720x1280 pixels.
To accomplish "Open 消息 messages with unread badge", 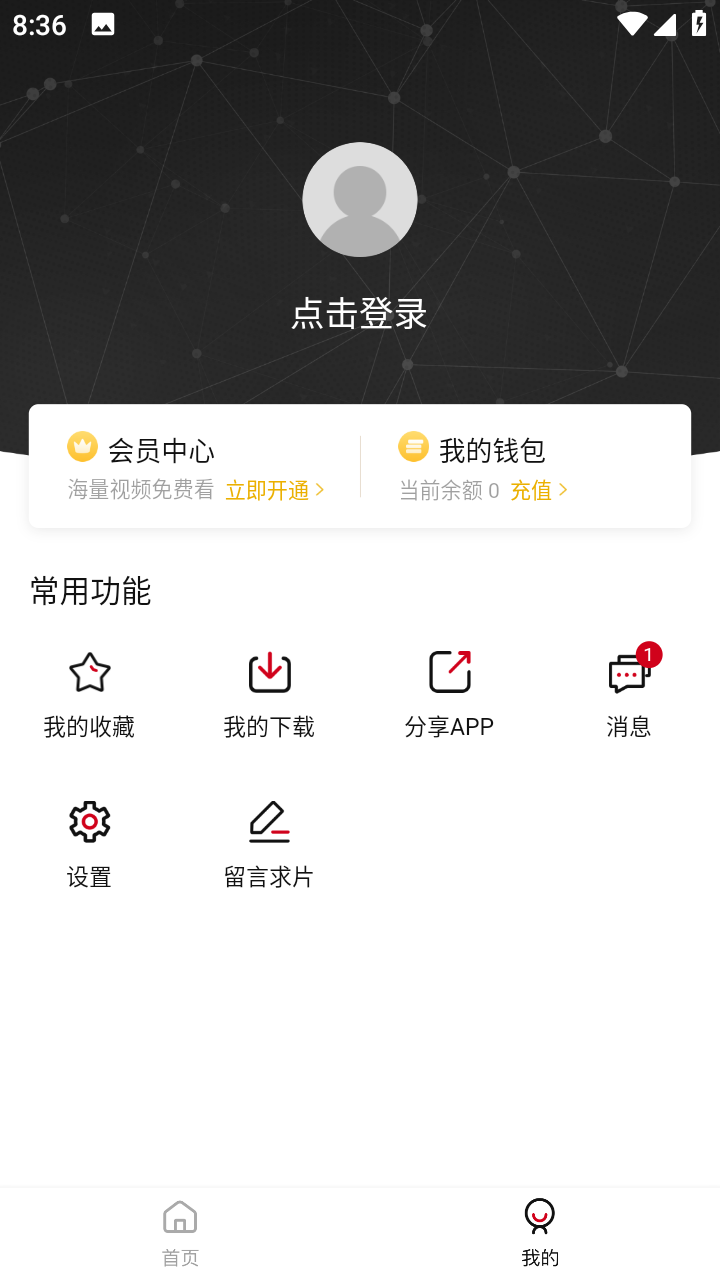I will click(629, 696).
